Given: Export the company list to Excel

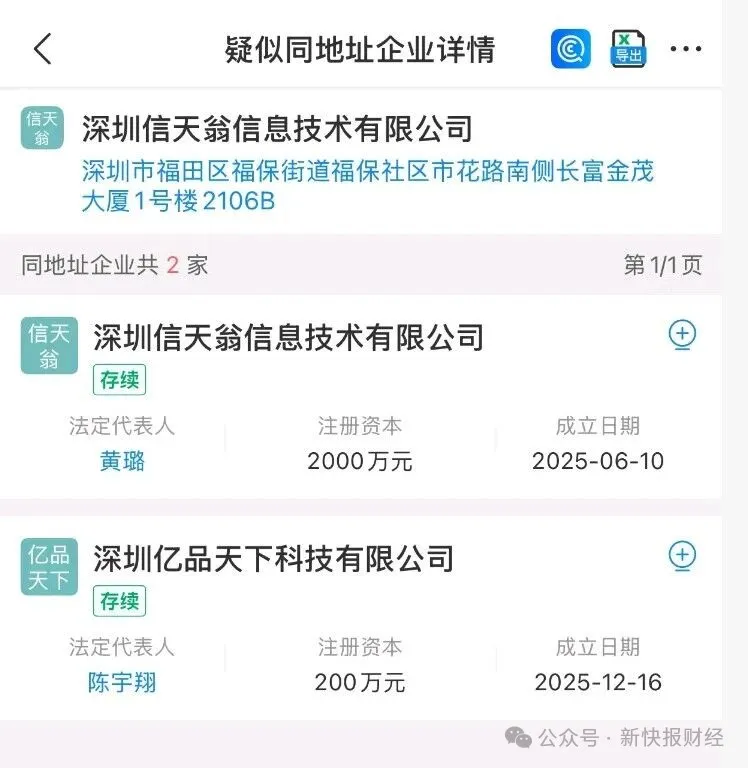Looking at the screenshot, I should (x=629, y=49).
